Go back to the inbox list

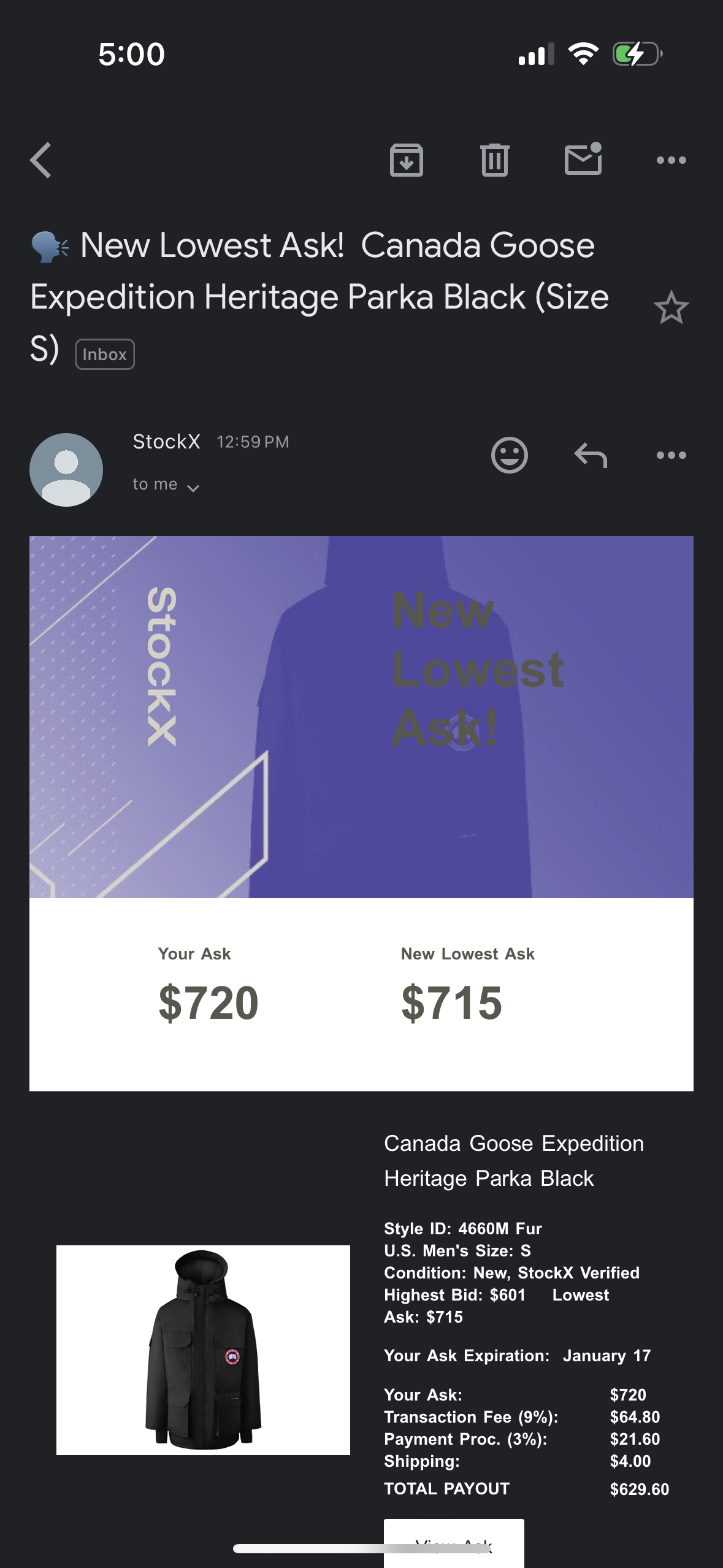[41, 161]
